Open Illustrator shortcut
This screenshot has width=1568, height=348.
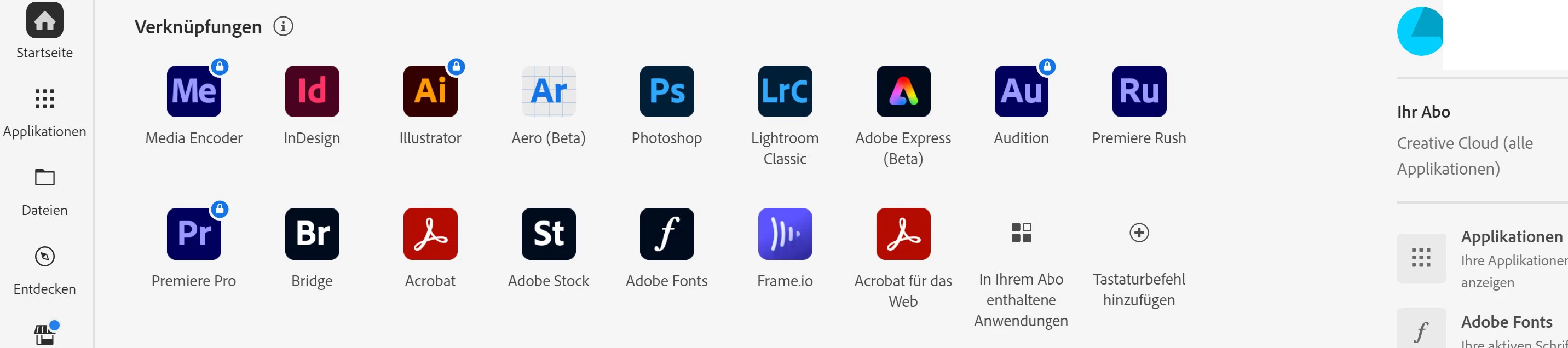[430, 92]
